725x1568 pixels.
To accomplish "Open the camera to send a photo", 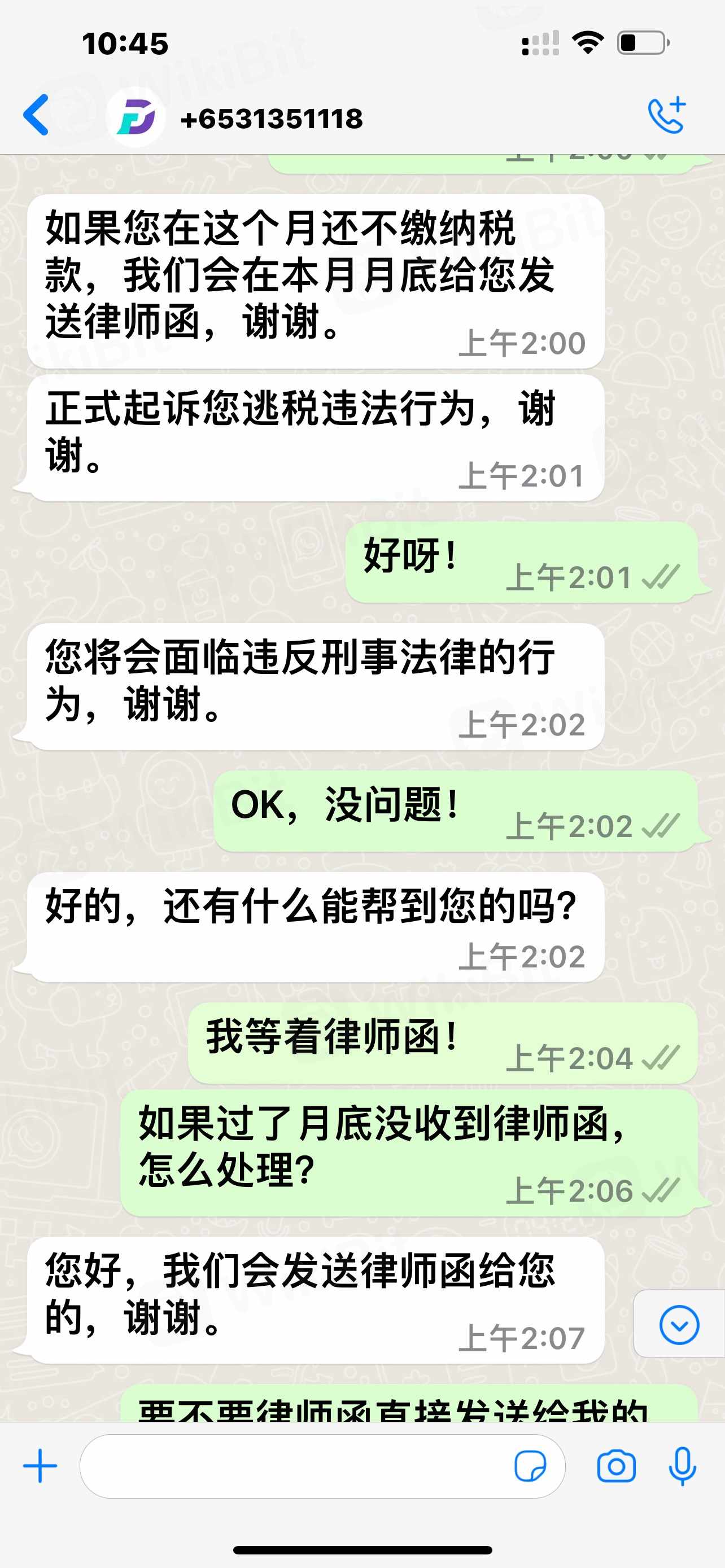I will coord(616,1466).
